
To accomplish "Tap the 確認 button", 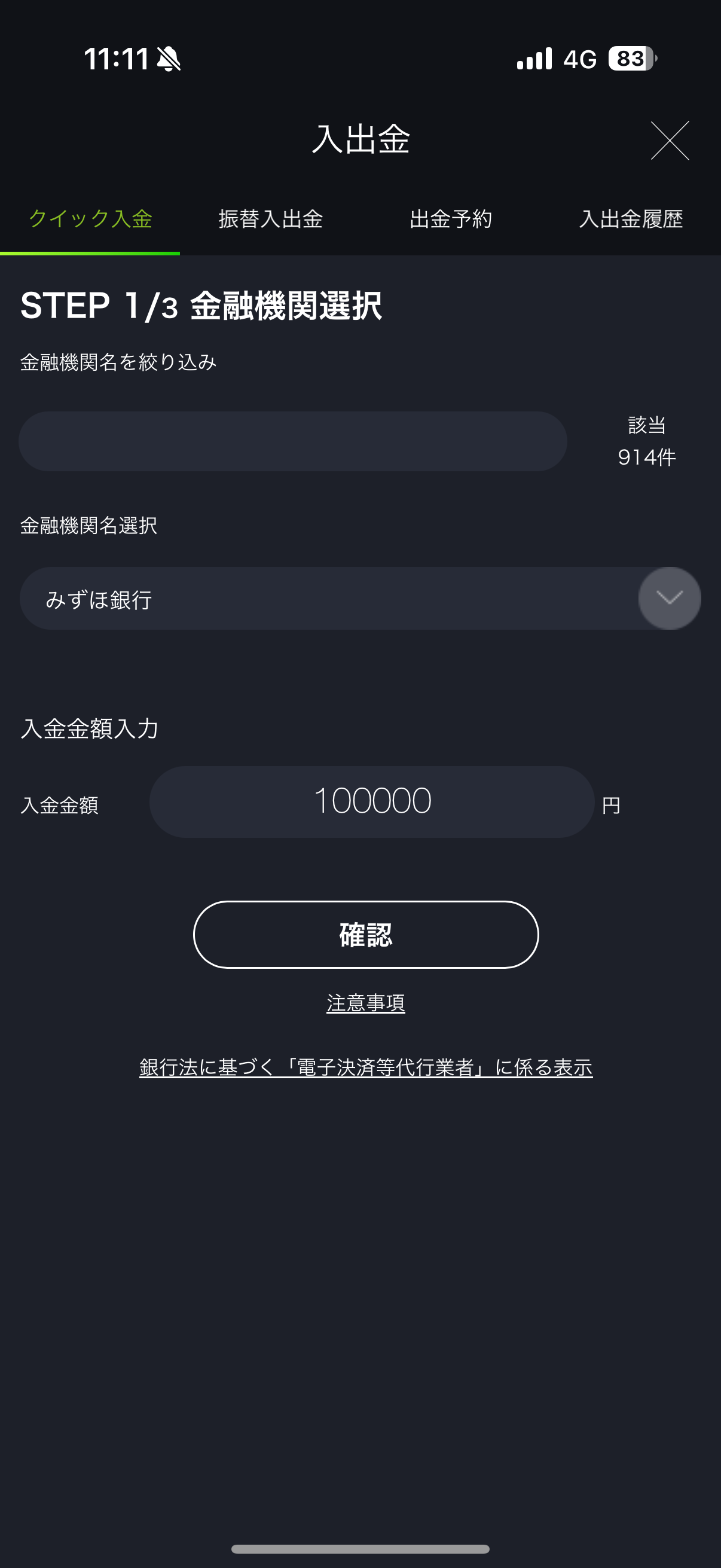I will [366, 934].
